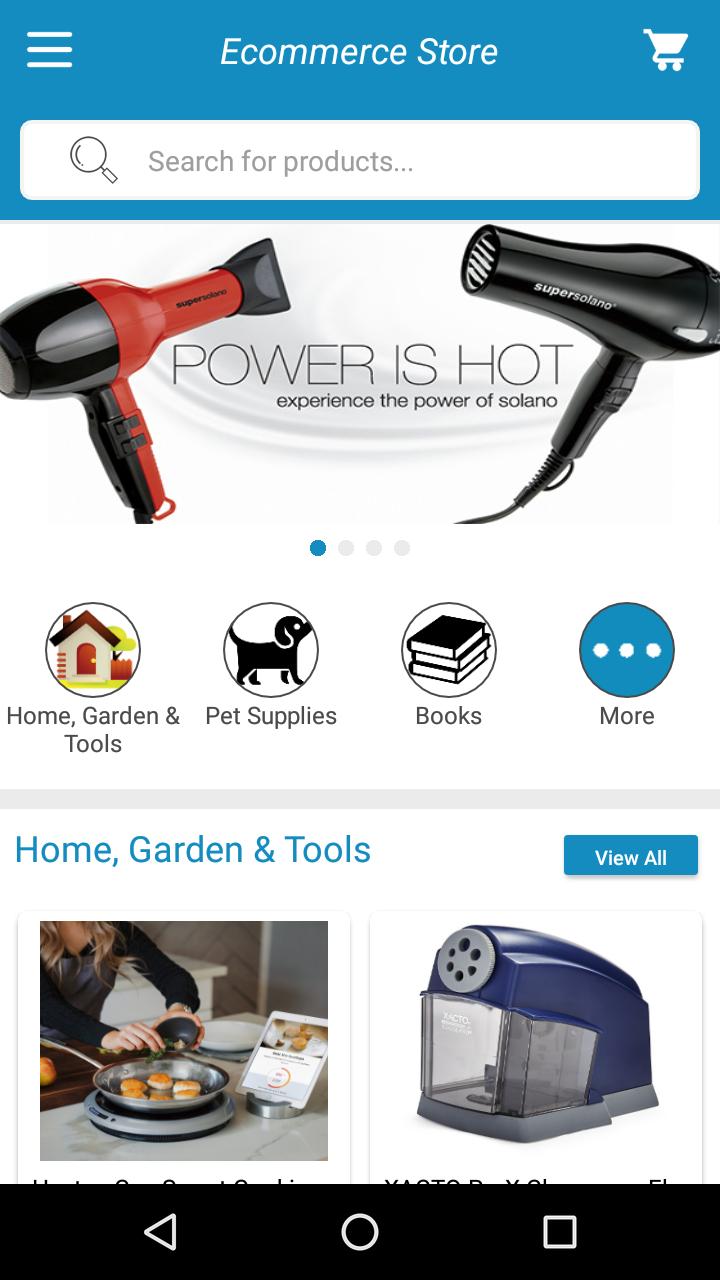Show more categories
The height and width of the screenshot is (1280, 720).
[x=627, y=650]
